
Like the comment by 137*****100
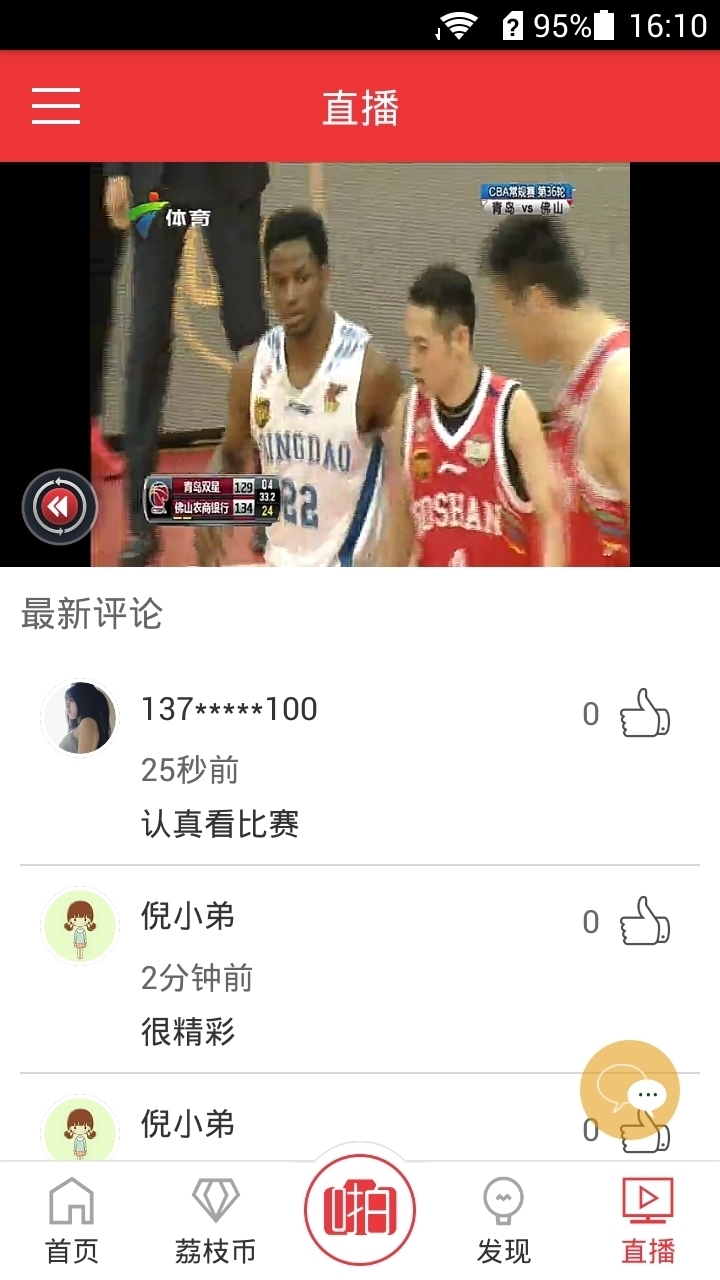[644, 713]
